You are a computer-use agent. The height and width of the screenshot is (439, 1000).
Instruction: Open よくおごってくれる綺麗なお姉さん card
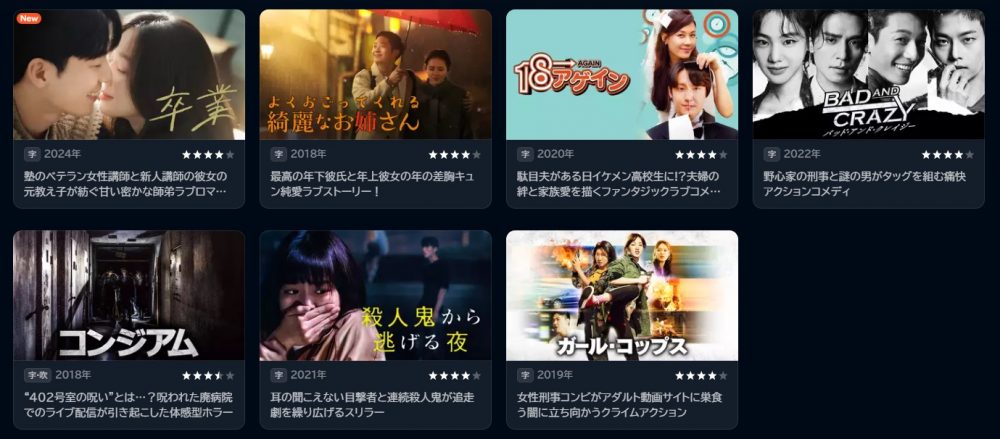[375, 75]
